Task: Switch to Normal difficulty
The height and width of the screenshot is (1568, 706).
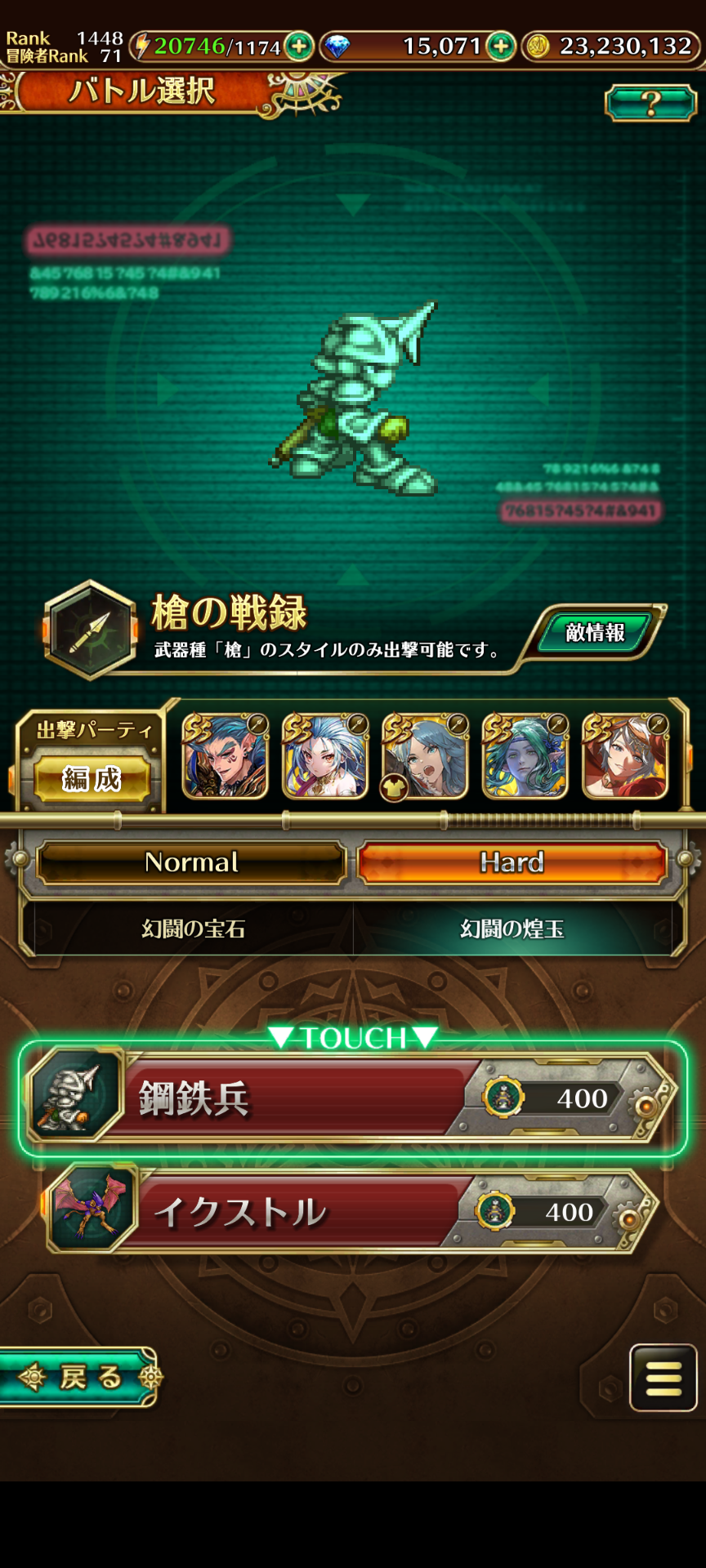Action: [x=192, y=862]
